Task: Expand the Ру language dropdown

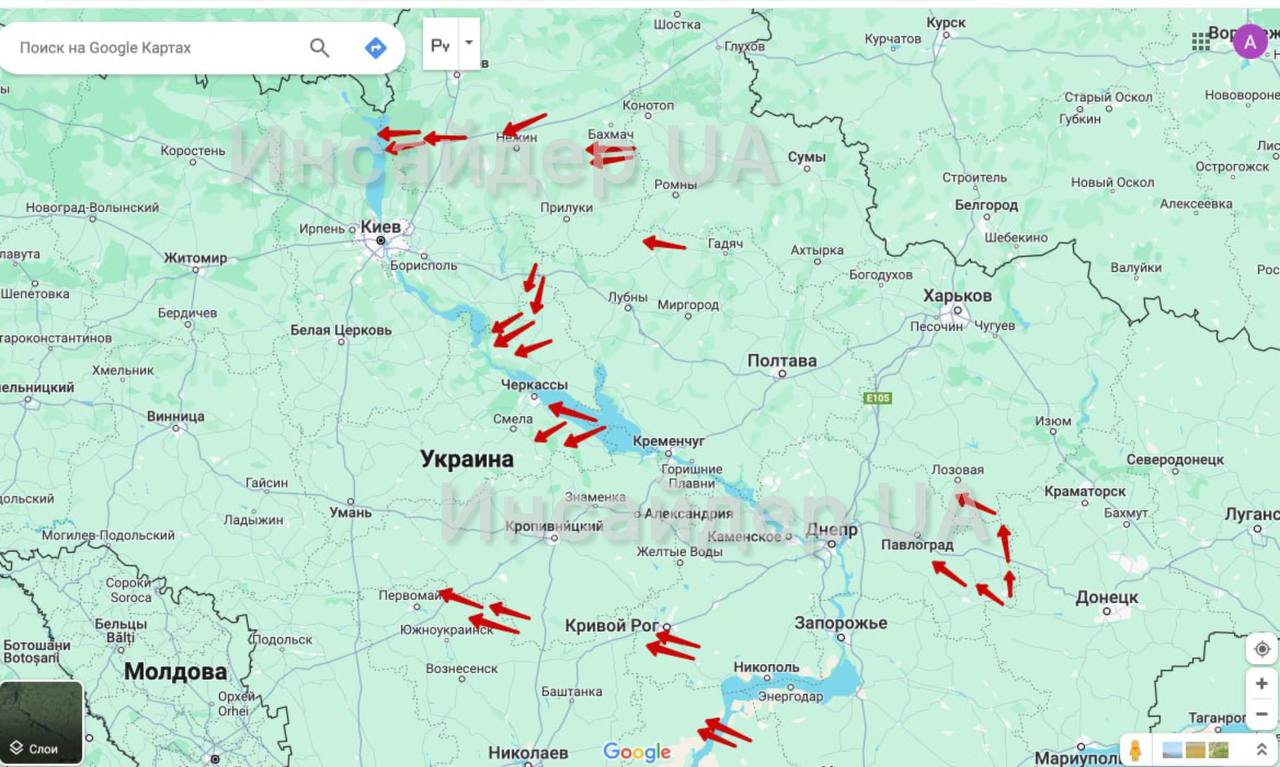Action: point(469,45)
